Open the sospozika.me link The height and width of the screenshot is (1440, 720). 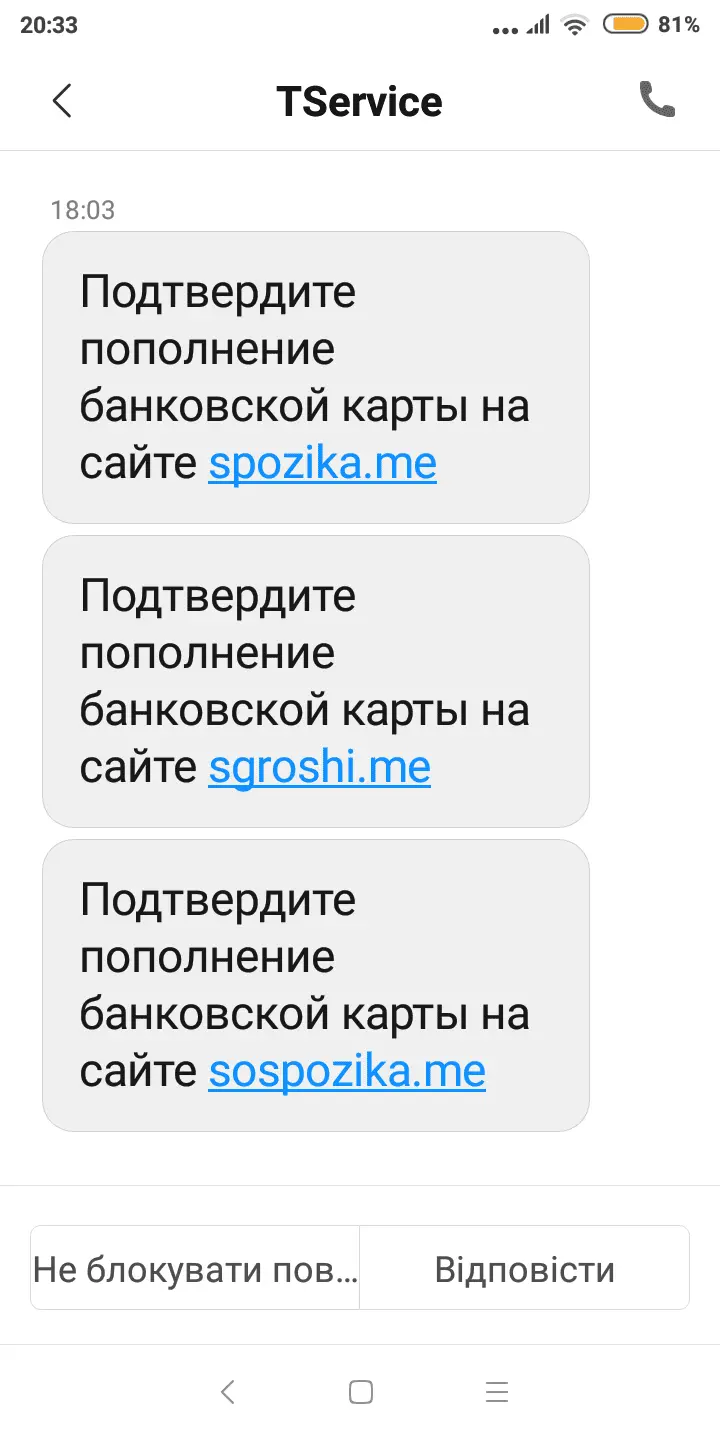pos(347,1071)
